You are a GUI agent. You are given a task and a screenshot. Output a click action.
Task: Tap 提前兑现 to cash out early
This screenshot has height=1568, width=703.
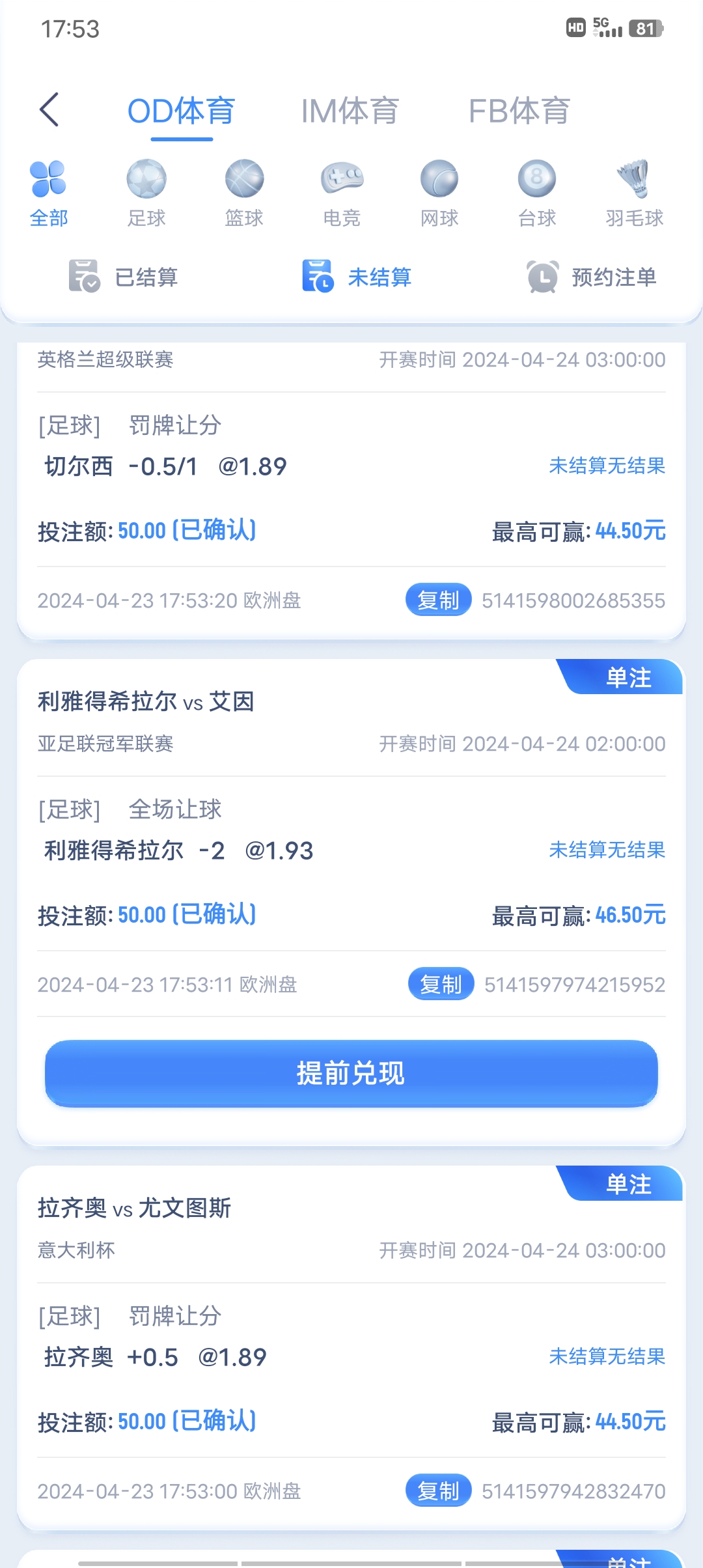pyautogui.click(x=351, y=1073)
